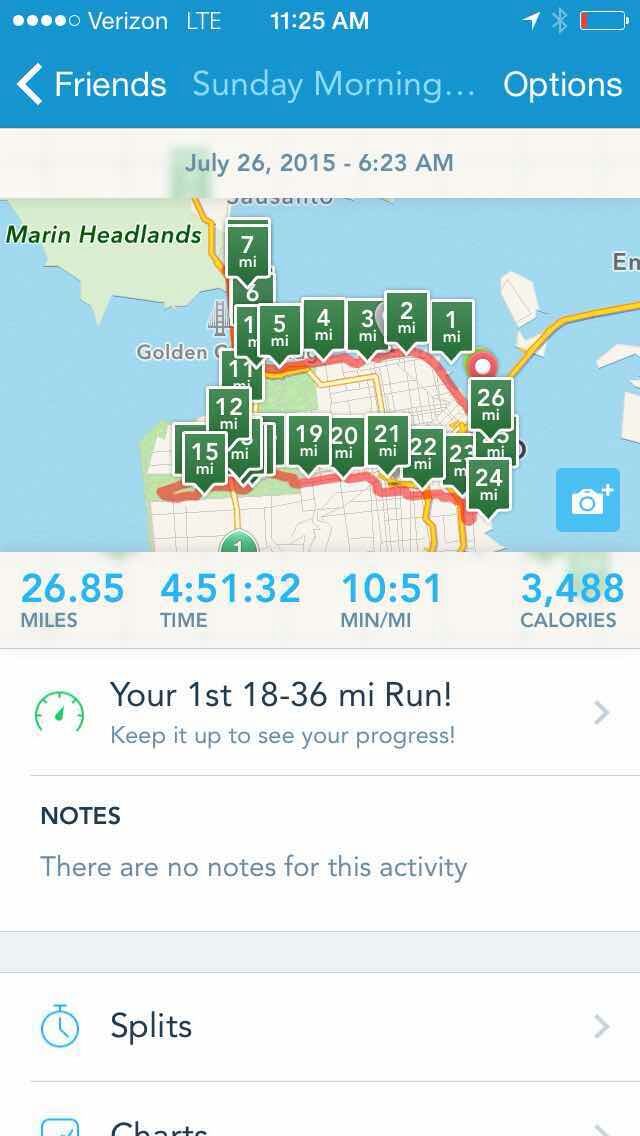Open the 1st 18-36 mi Run achievement
The width and height of the screenshot is (640, 1136).
click(320, 712)
